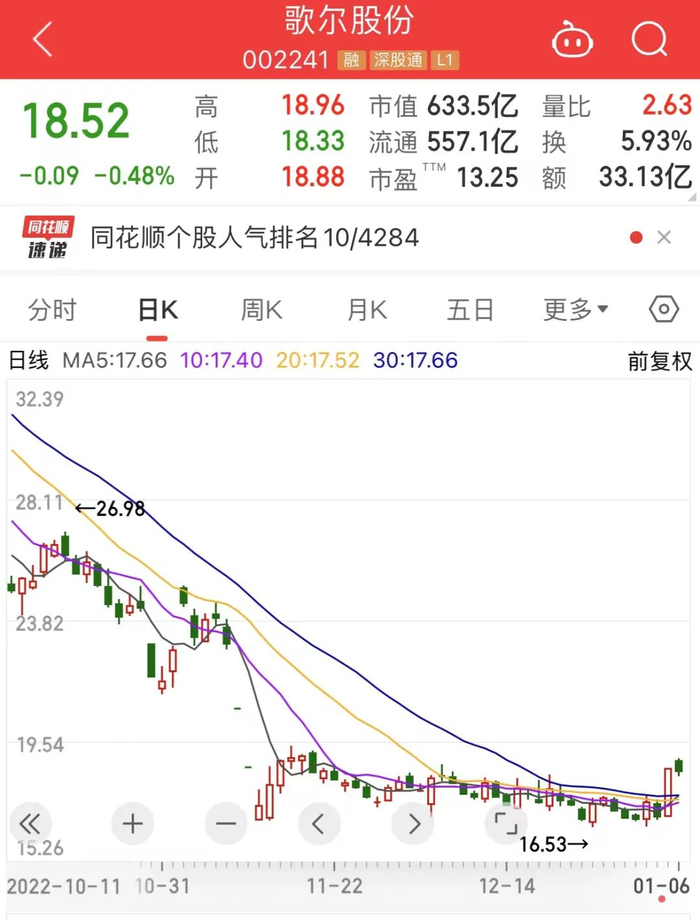Switch to the 五日 chart tab
Image resolution: width=700 pixels, height=920 pixels.
[x=470, y=310]
